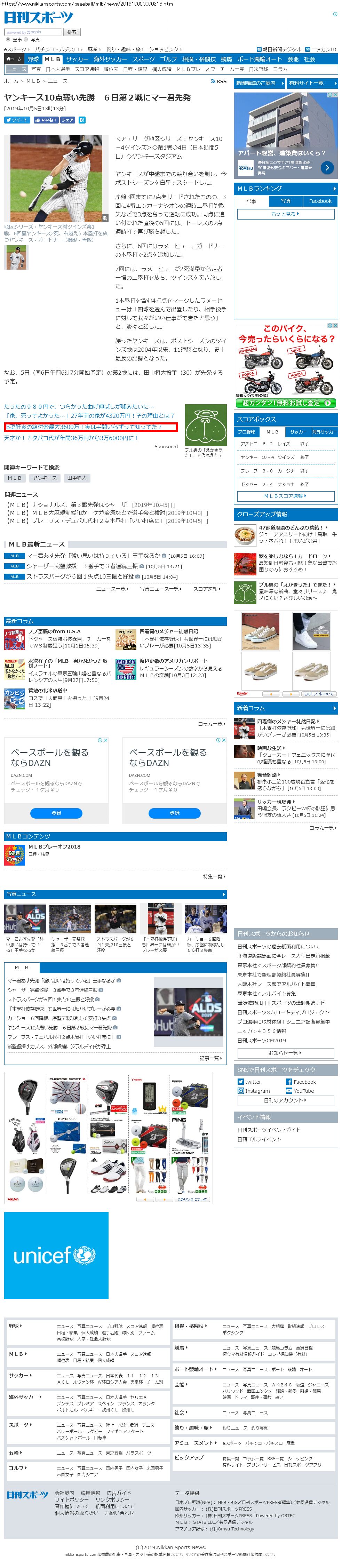Image resolution: width=342 pixels, height=1568 pixels.
Task: Show the サッカー scorebox tab
Action: (299, 431)
